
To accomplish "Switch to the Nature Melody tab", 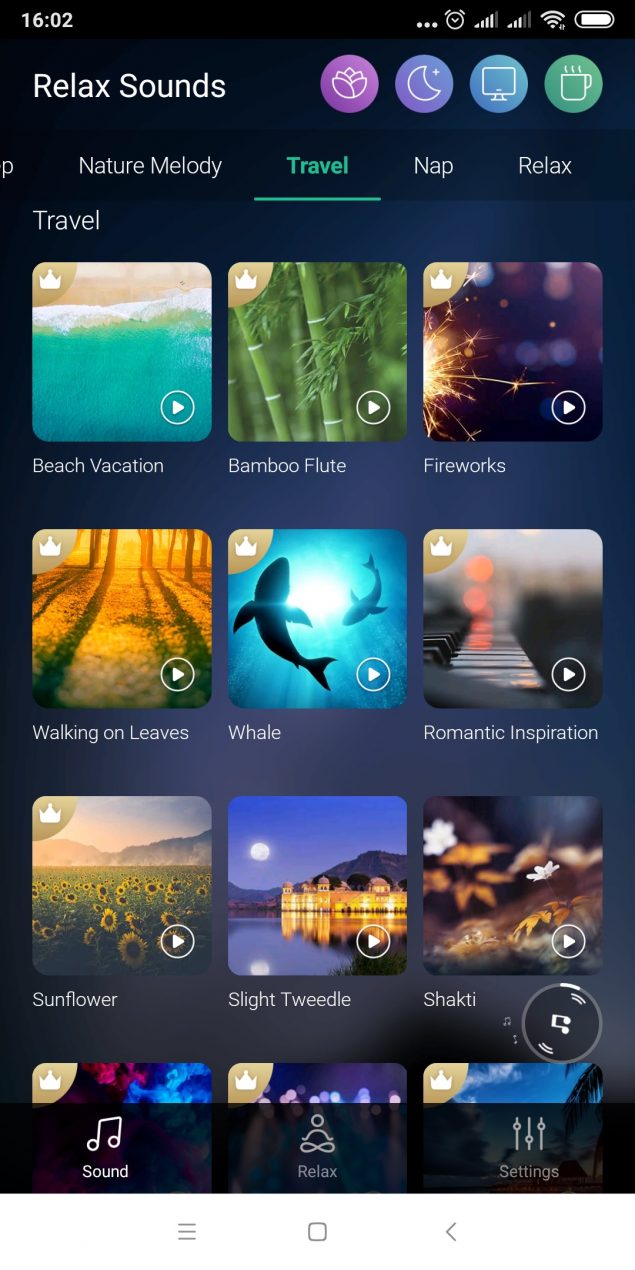I will (x=150, y=166).
